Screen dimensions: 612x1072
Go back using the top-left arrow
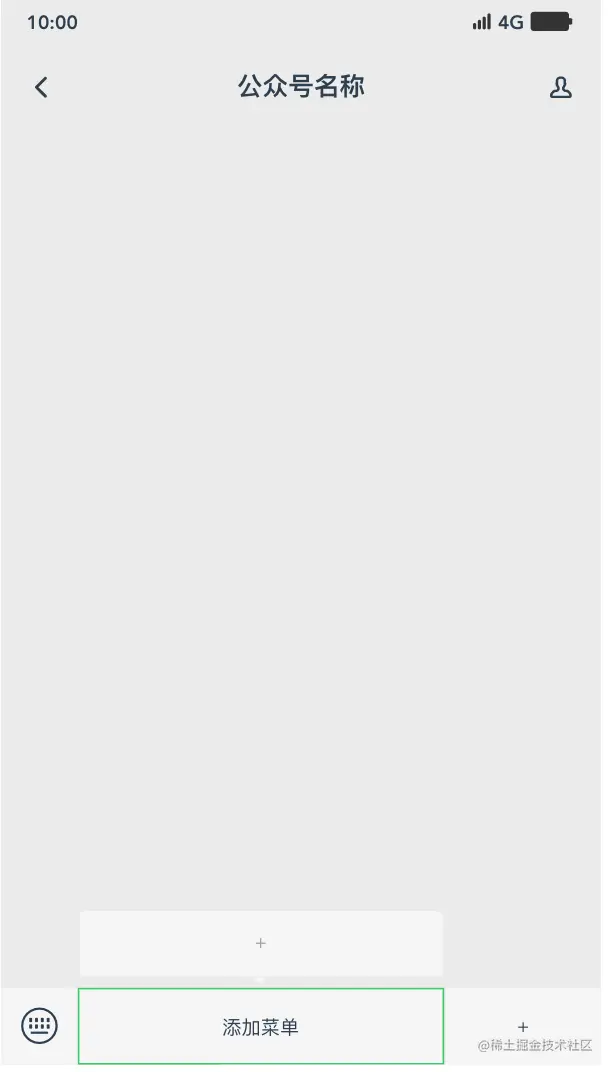pos(41,88)
